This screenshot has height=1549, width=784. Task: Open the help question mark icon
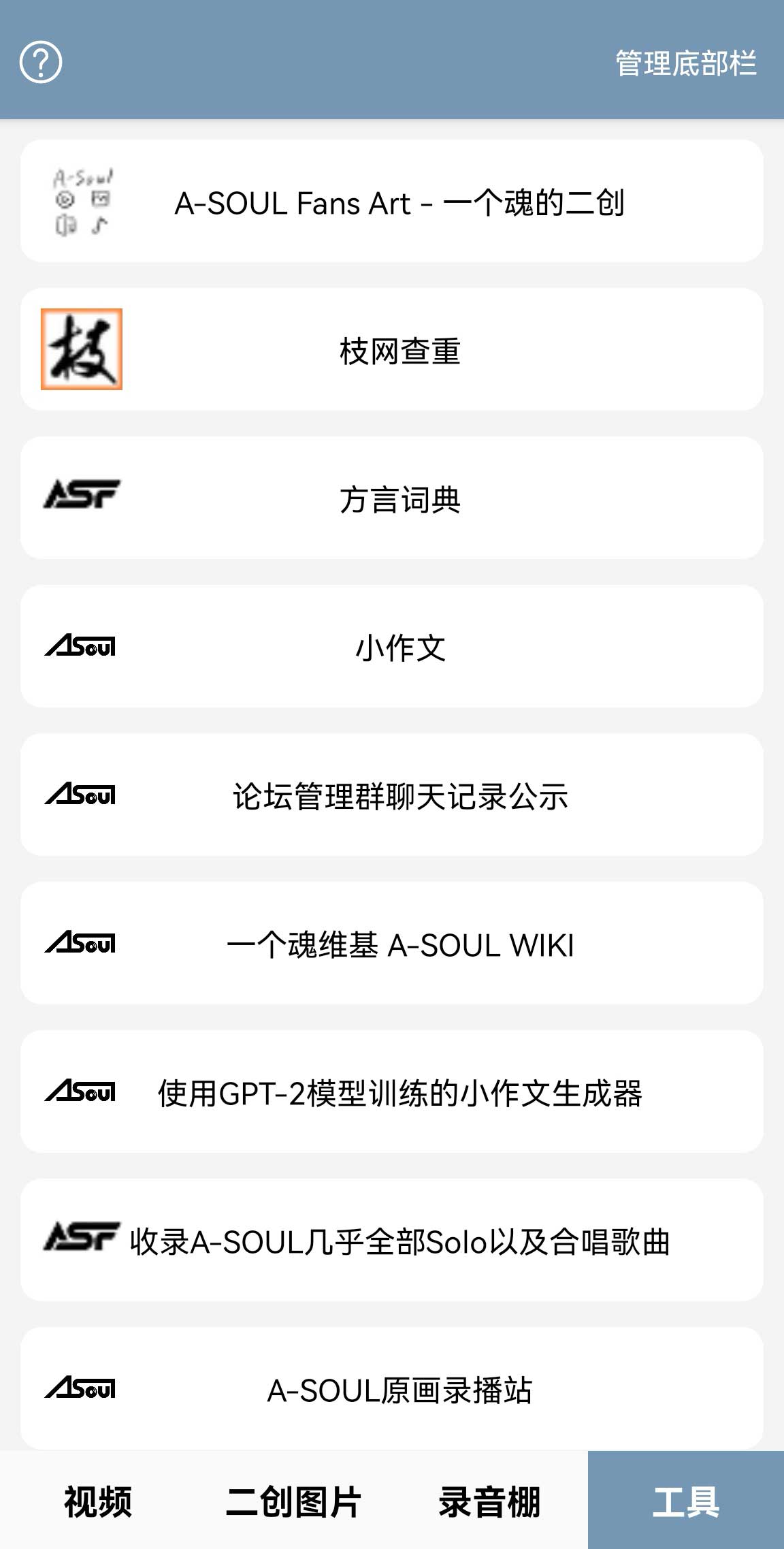(41, 63)
